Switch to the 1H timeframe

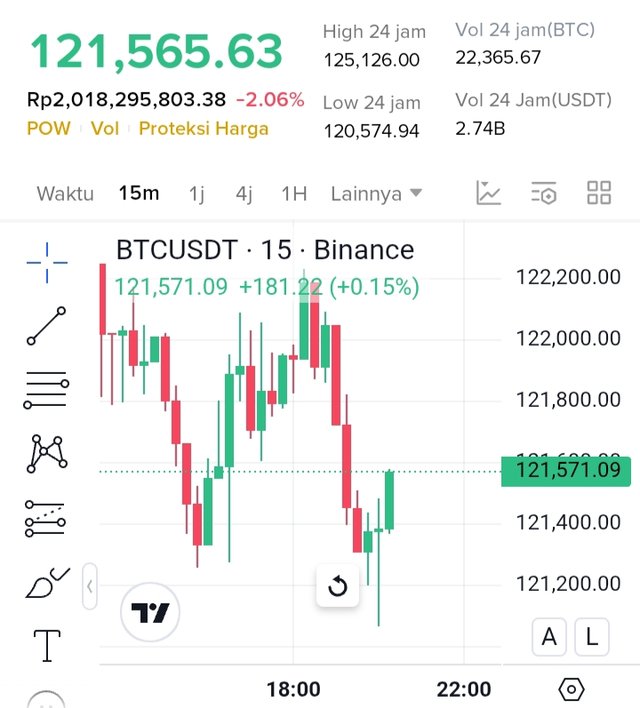tap(294, 193)
